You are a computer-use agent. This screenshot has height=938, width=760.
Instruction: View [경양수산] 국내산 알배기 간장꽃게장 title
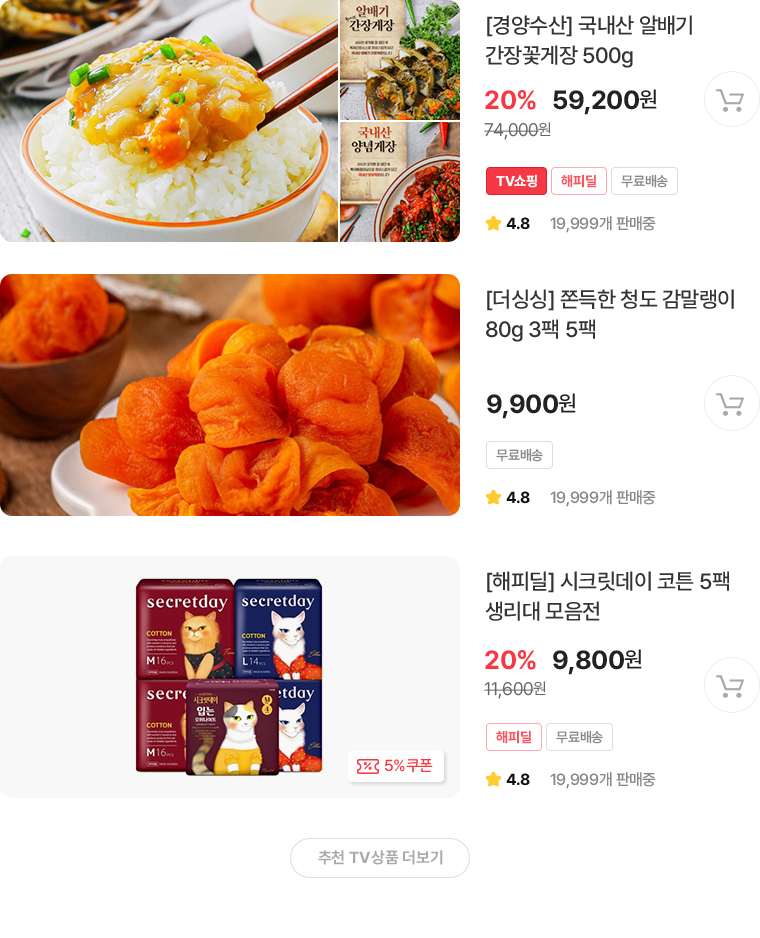pos(588,40)
